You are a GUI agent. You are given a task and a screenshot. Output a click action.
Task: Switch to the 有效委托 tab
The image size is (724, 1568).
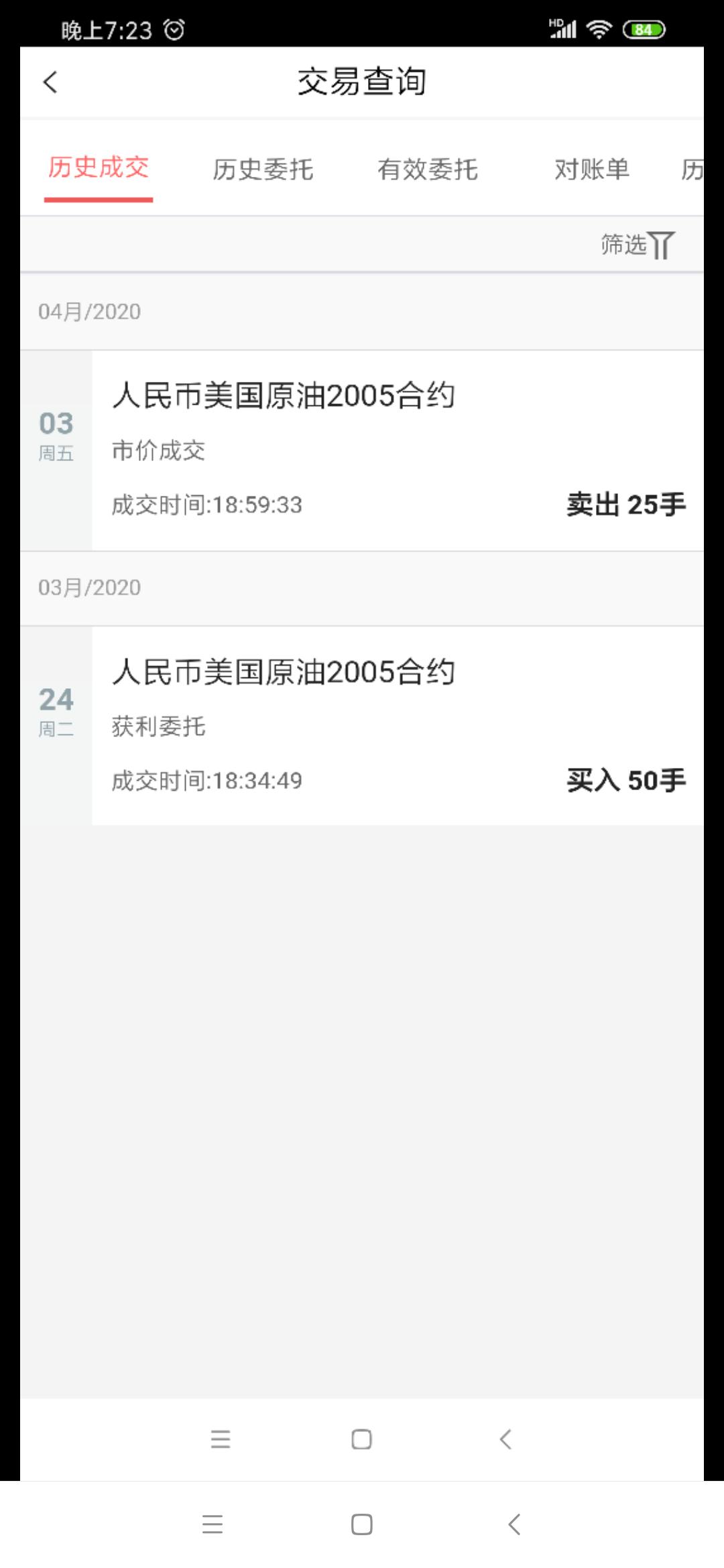coord(428,171)
